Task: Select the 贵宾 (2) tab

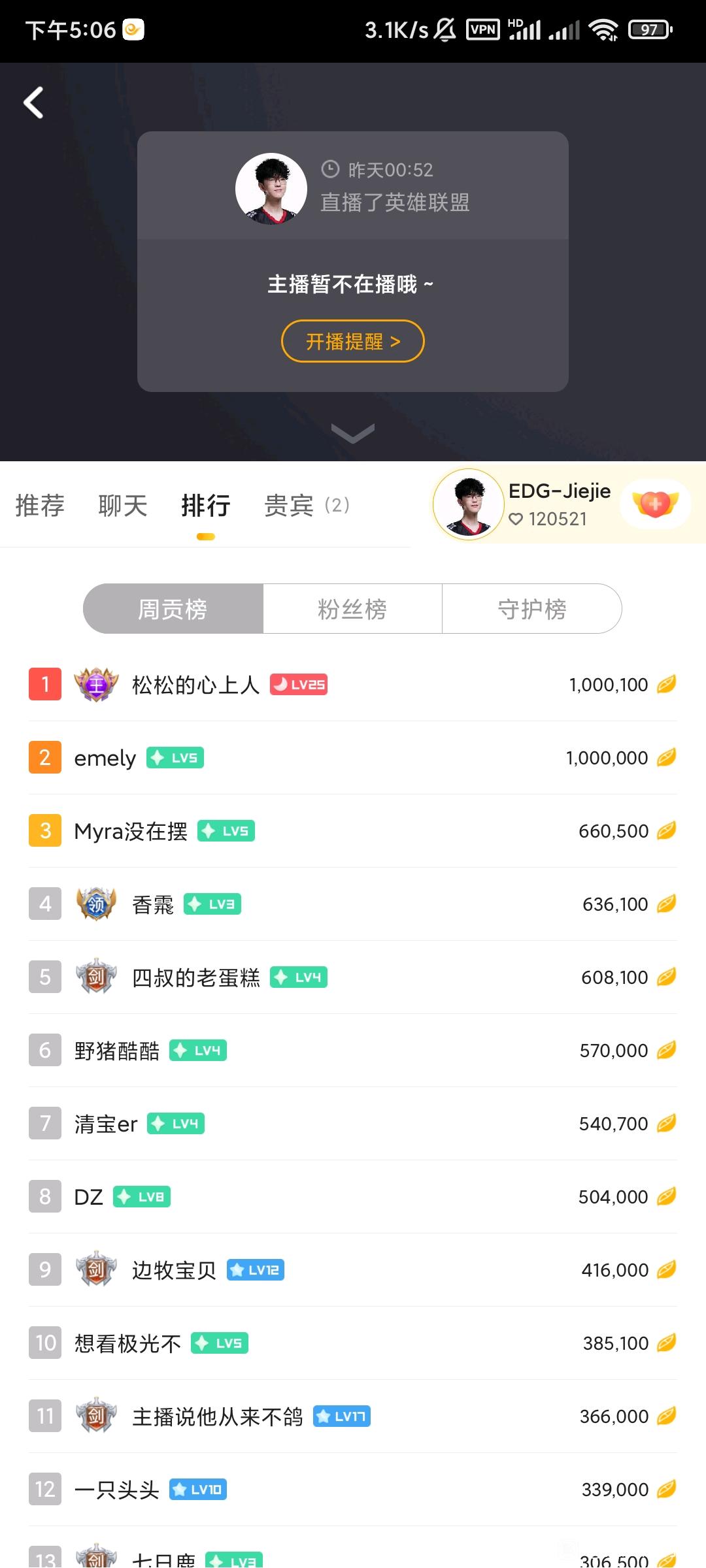Action: 307,506
